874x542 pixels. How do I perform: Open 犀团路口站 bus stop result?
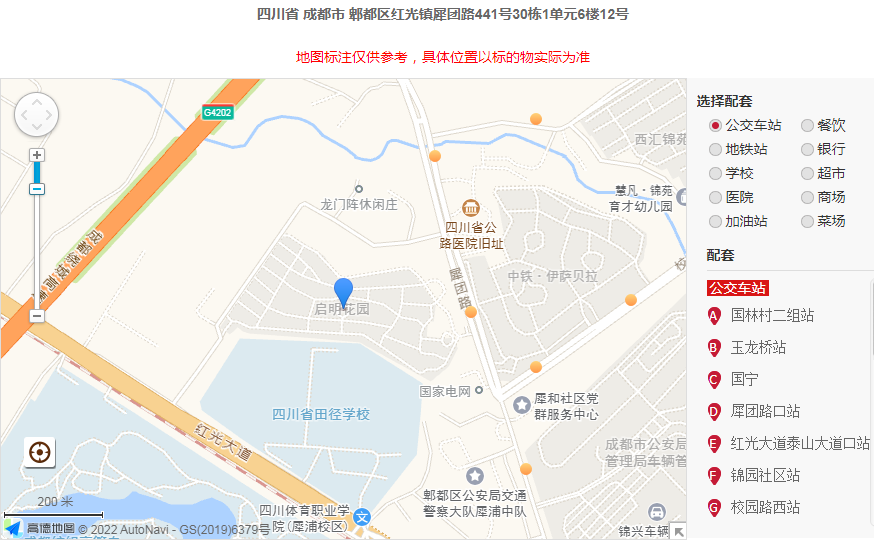point(765,411)
